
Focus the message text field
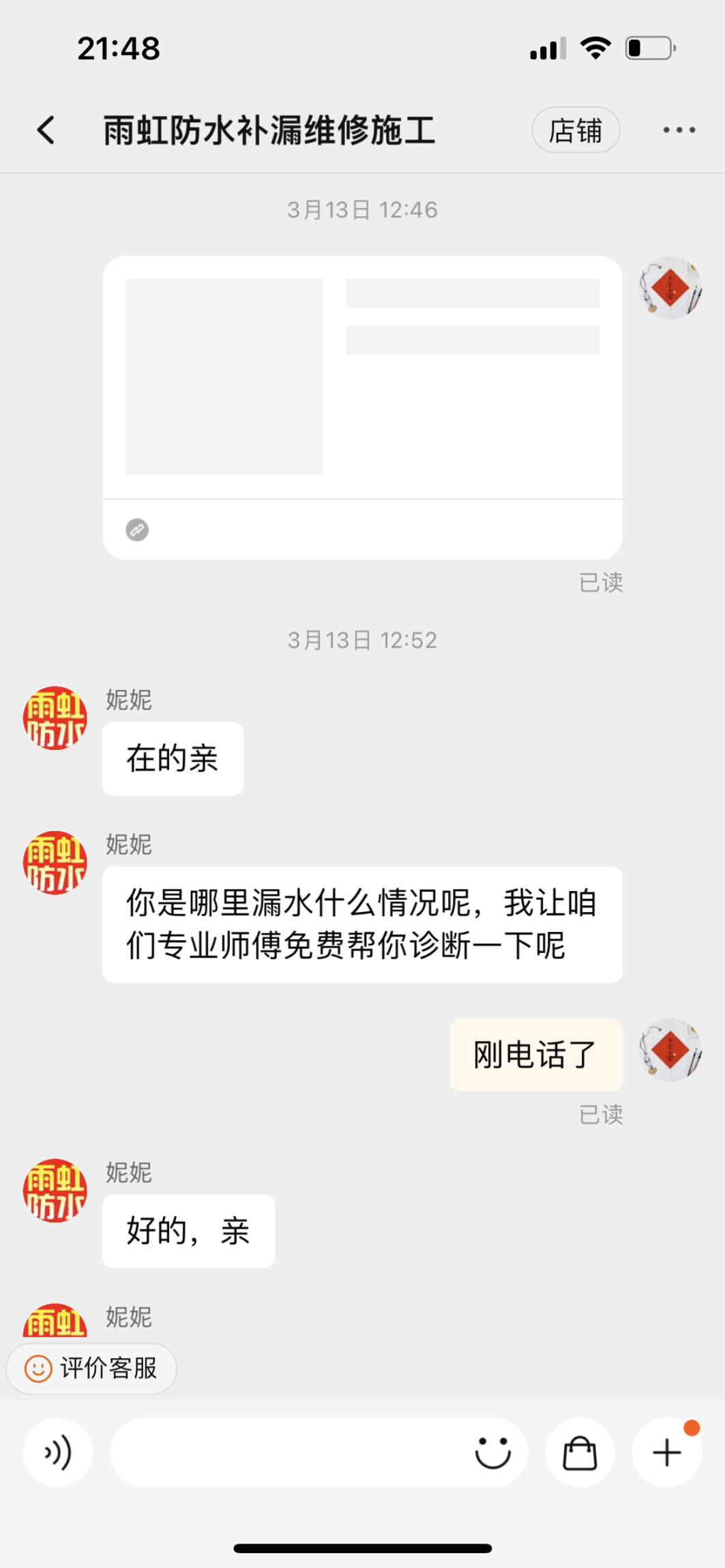pyautogui.click(x=286, y=1453)
